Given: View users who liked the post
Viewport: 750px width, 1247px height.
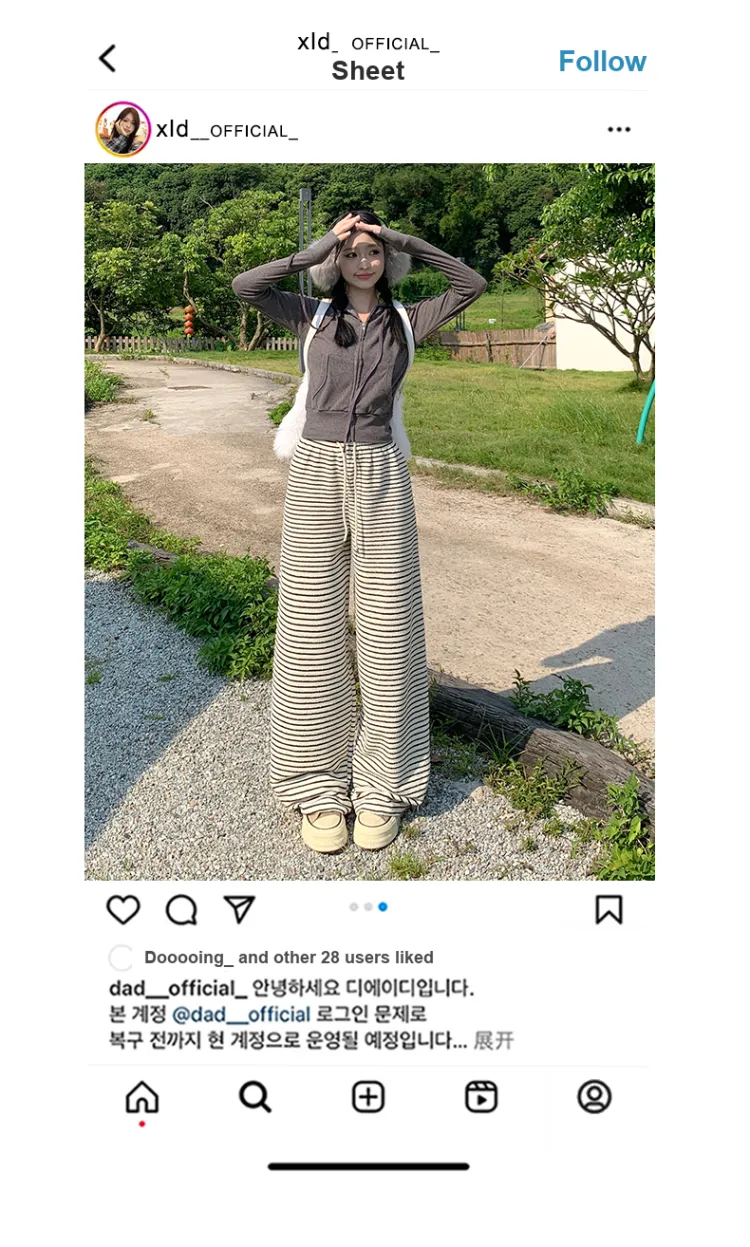Looking at the screenshot, I should point(288,958).
